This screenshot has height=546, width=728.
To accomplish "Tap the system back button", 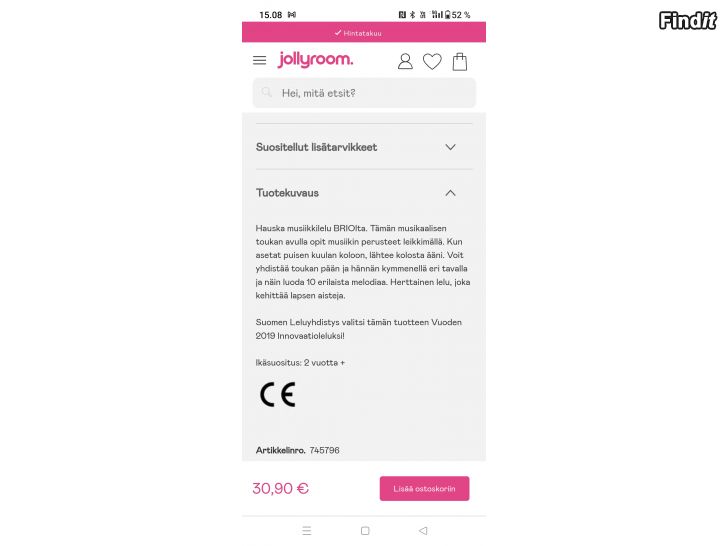I will 423,530.
